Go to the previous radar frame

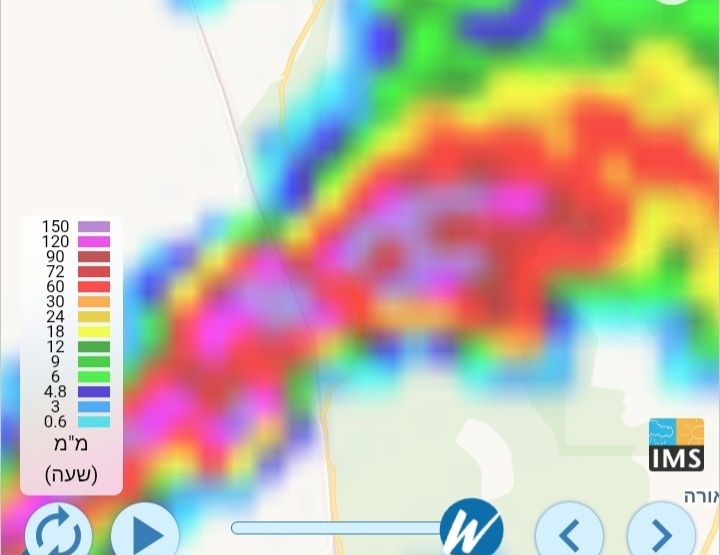click(x=569, y=533)
